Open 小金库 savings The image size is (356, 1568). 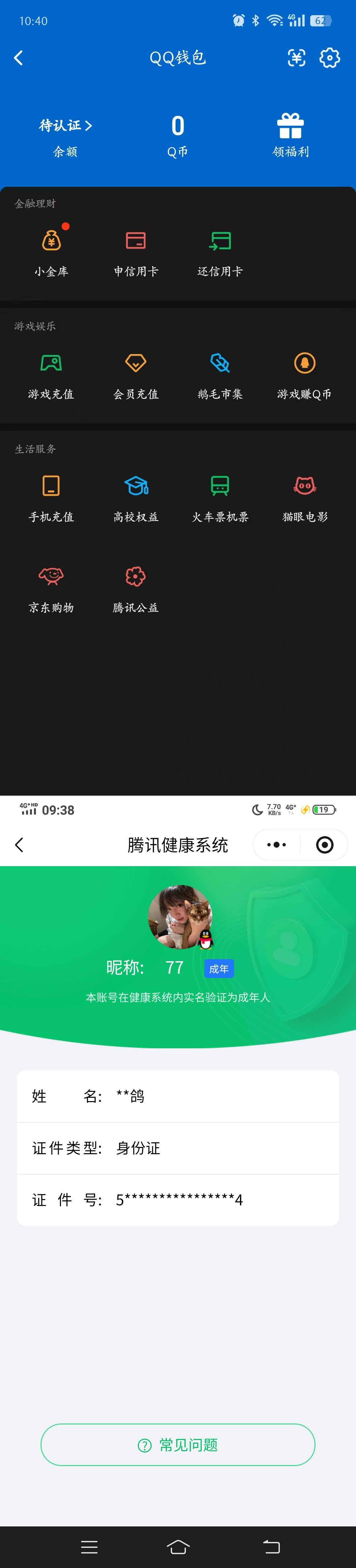[x=51, y=252]
